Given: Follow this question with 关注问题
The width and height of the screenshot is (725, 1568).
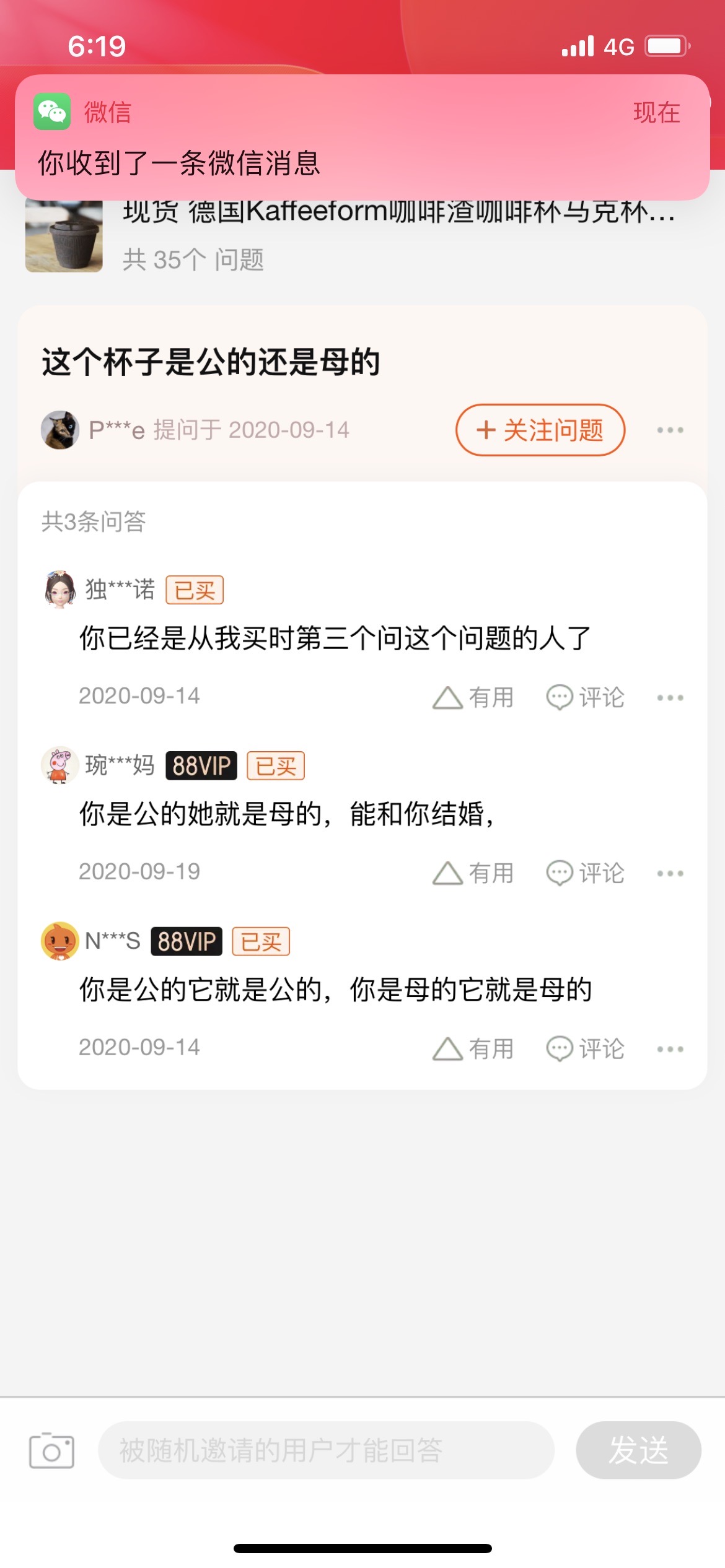Looking at the screenshot, I should tap(540, 430).
